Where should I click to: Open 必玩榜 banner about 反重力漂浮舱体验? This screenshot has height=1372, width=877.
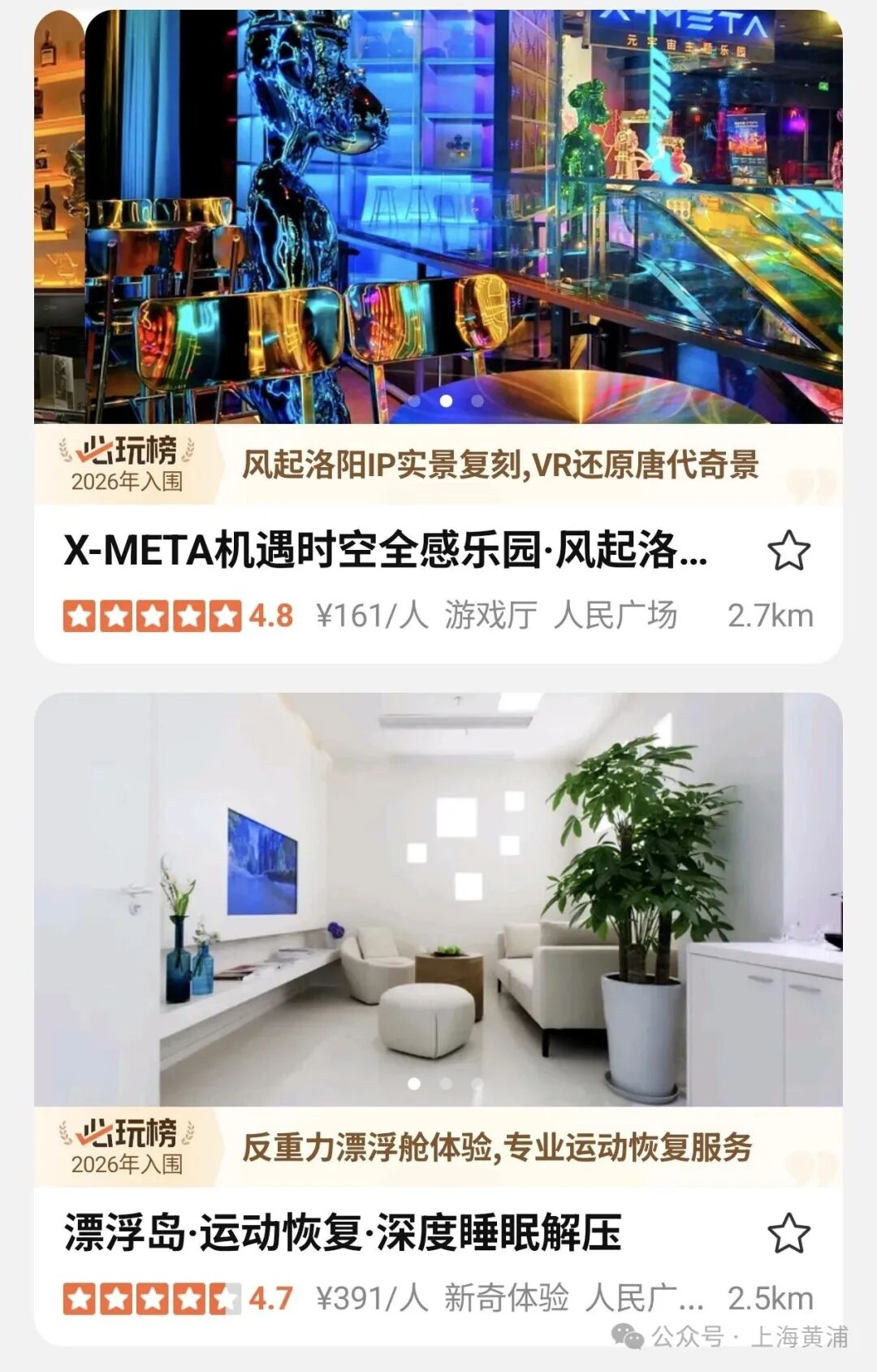tap(497, 1148)
